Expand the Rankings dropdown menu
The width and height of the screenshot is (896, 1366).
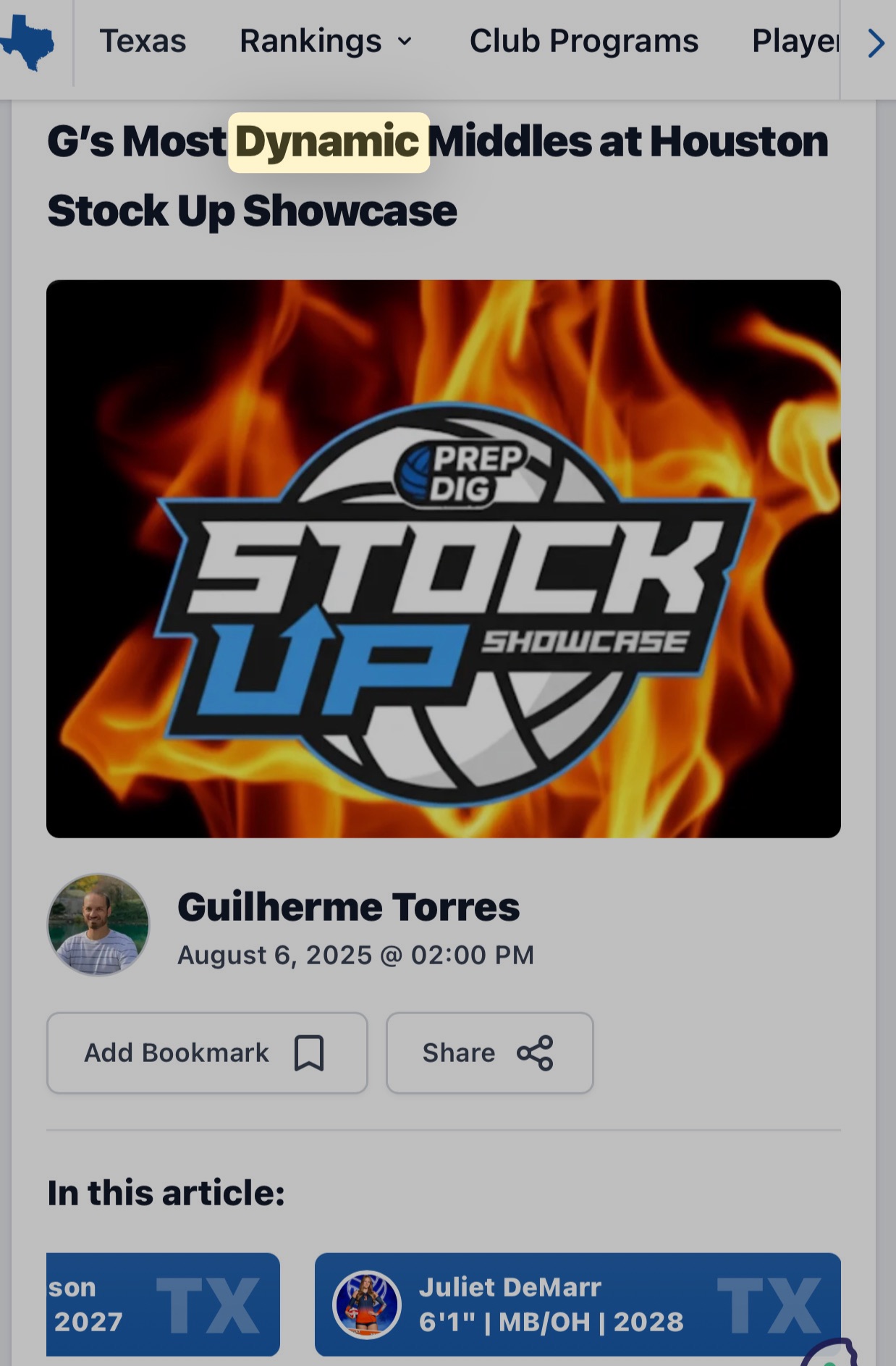pyautogui.click(x=326, y=41)
